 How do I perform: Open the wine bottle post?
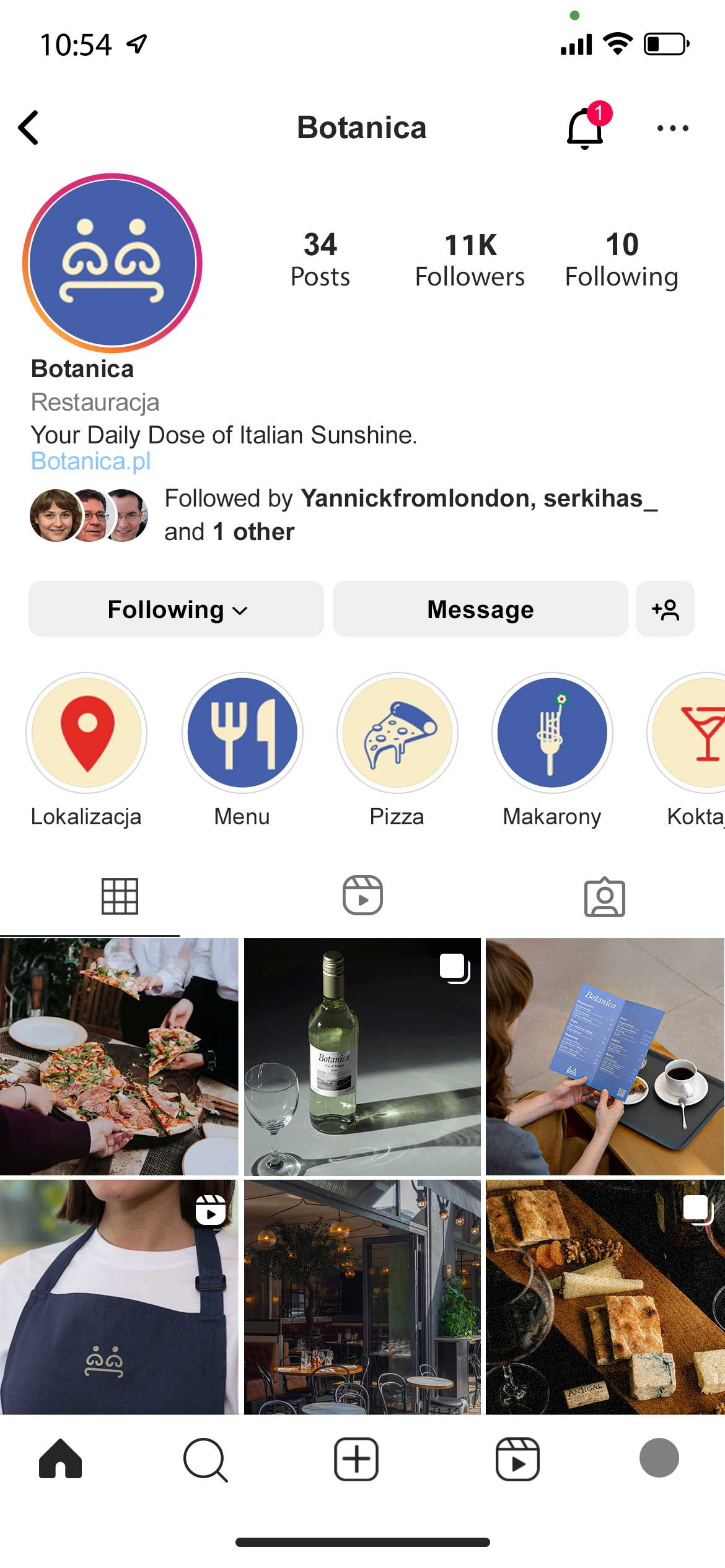tap(362, 1056)
